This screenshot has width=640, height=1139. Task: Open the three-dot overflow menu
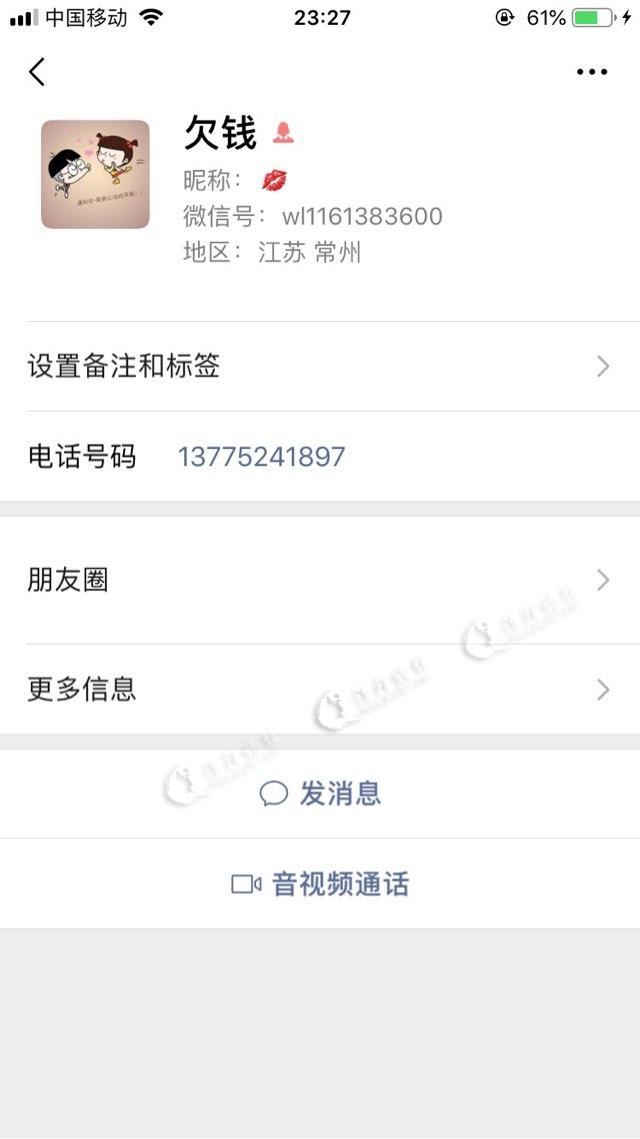(x=591, y=72)
